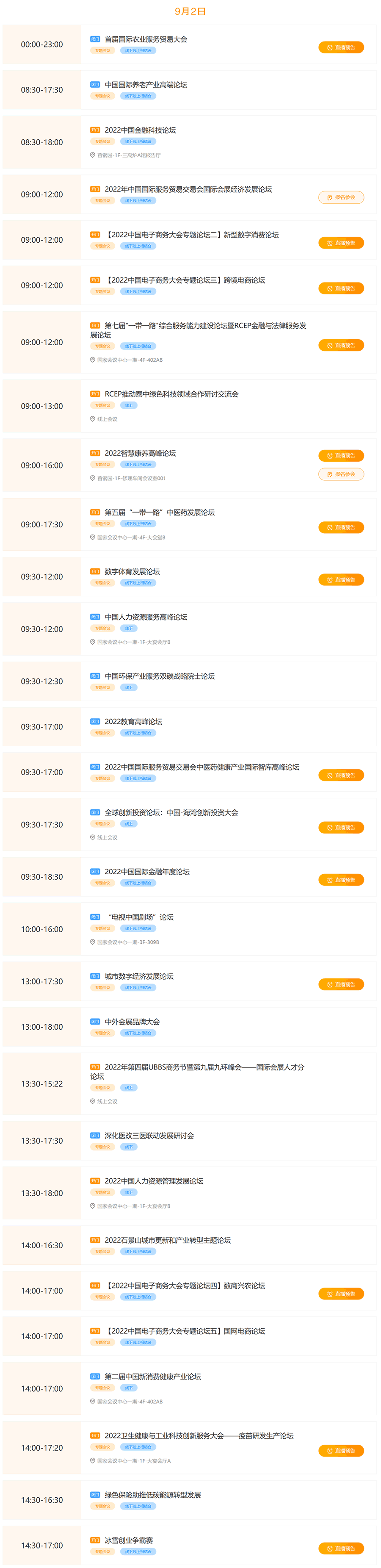The height and width of the screenshot is (1568, 381).
Task: Tap 直播预告 for 数字体育发展论坛
Action: pyautogui.click(x=341, y=580)
